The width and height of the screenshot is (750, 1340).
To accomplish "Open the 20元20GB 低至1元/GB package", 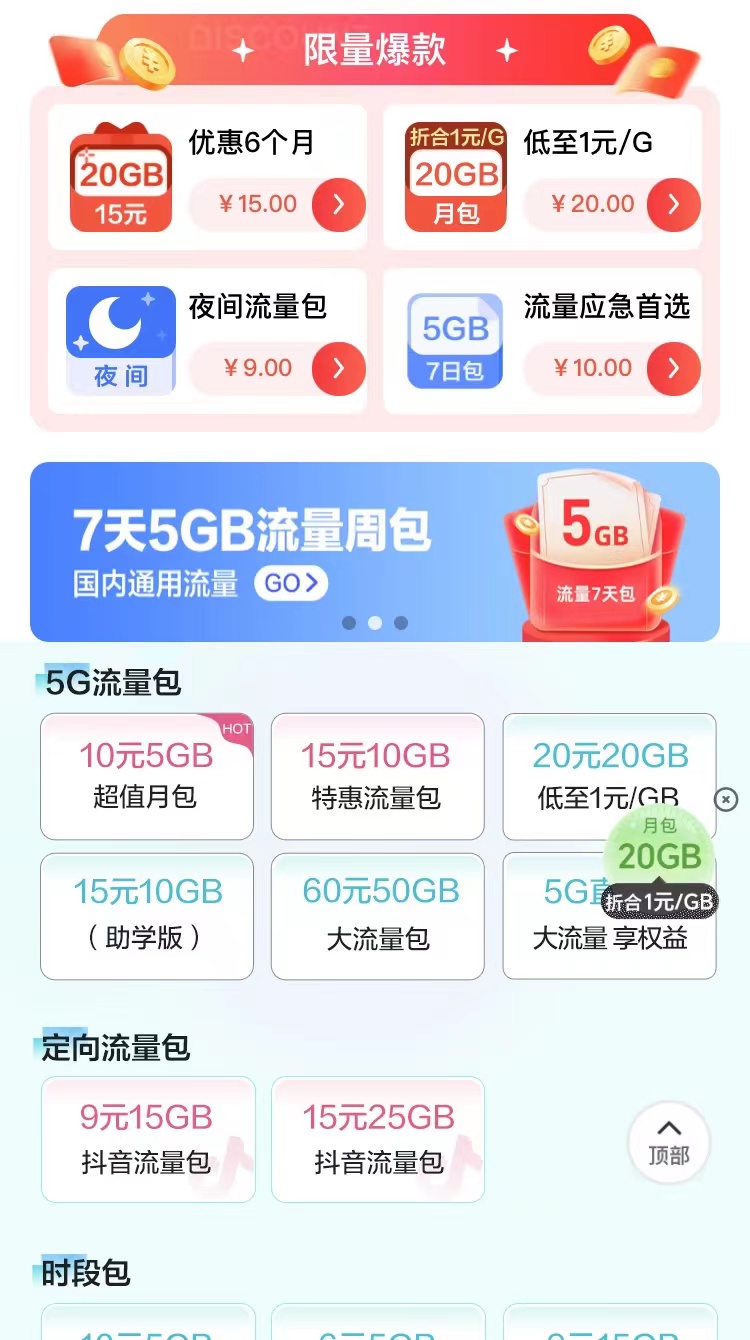I will click(x=608, y=776).
